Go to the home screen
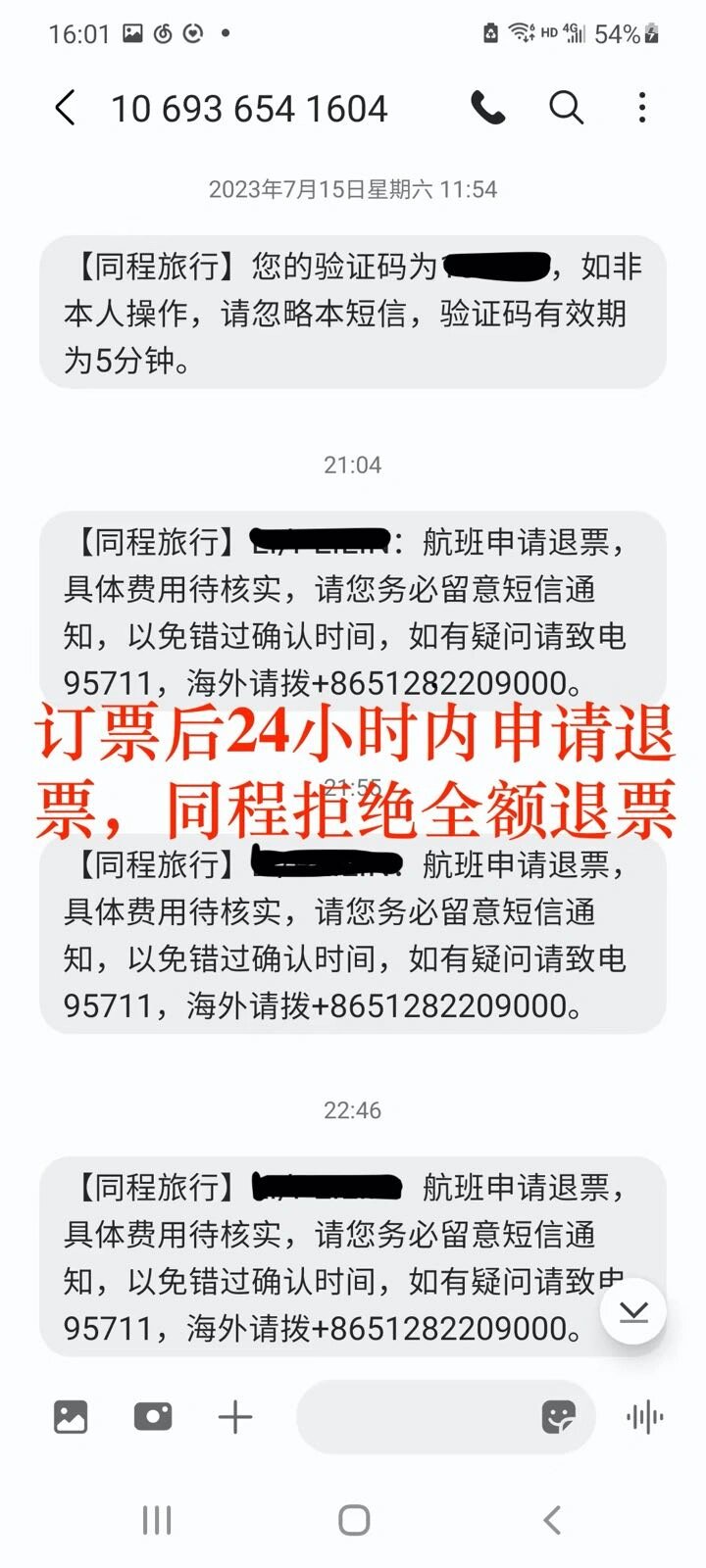This screenshot has width=706, height=1568. [x=353, y=1520]
